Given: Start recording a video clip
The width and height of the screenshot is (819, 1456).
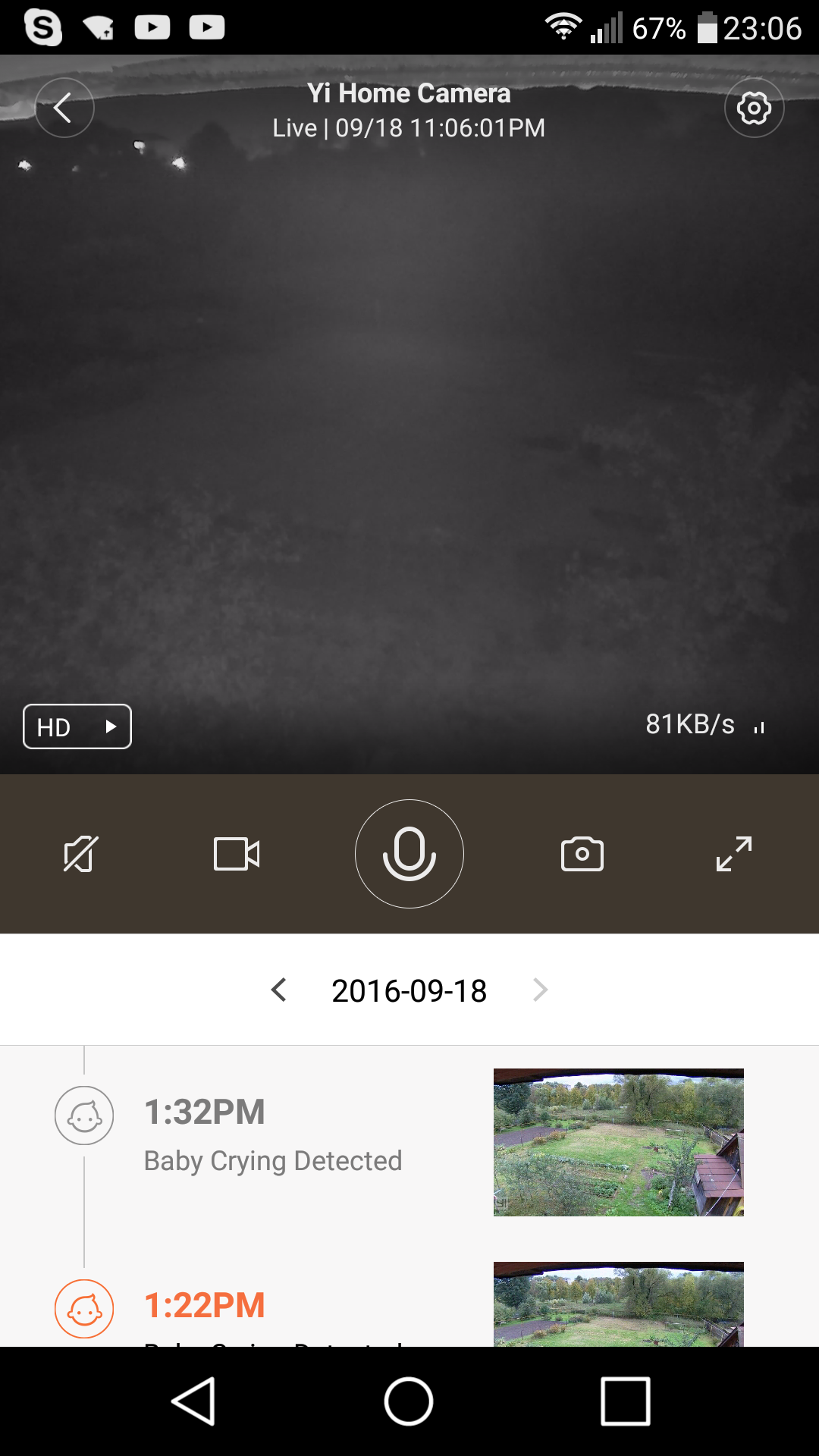Looking at the screenshot, I should click(237, 854).
